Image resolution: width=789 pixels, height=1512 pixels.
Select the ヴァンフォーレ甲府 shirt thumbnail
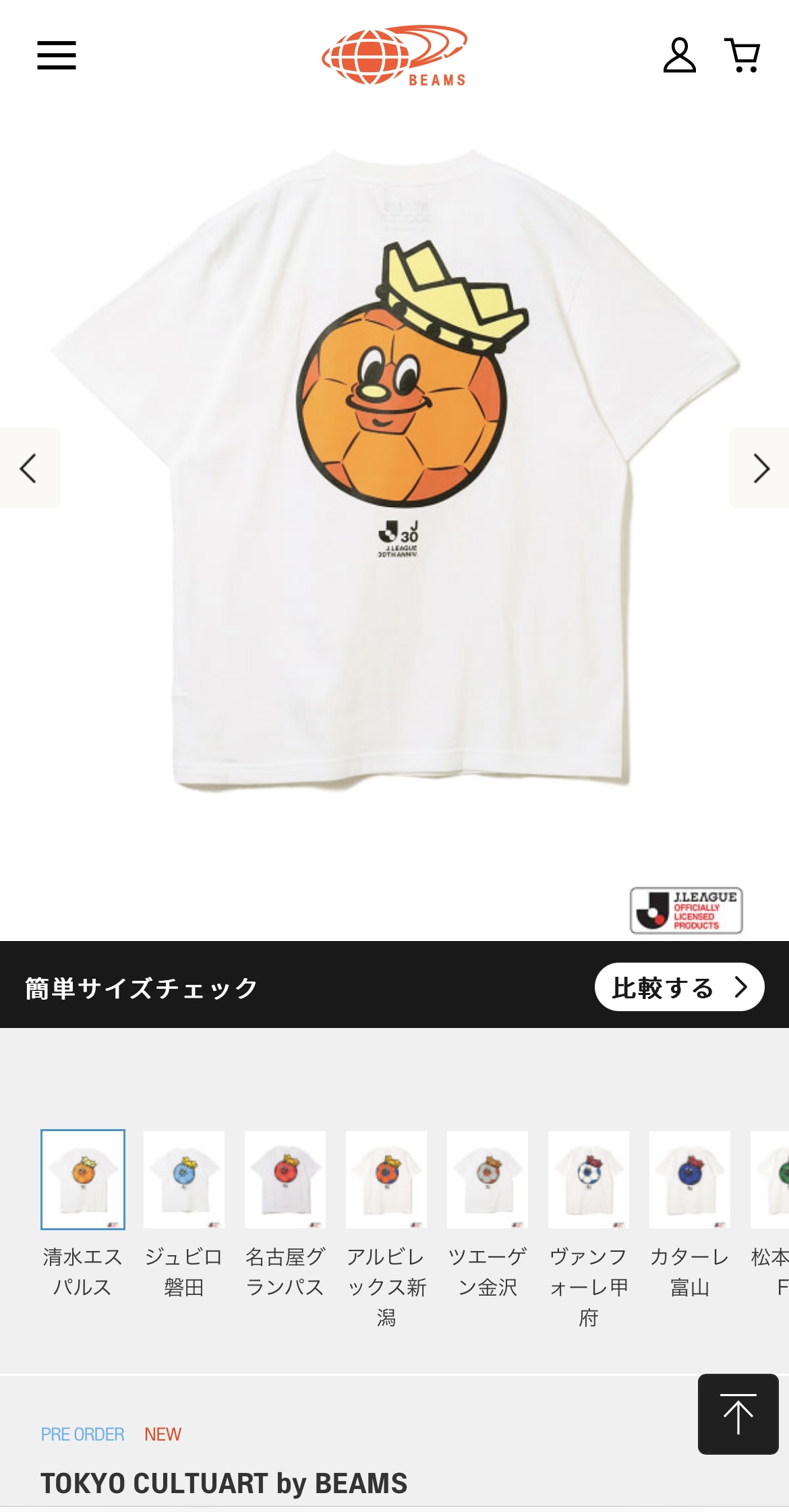589,1179
